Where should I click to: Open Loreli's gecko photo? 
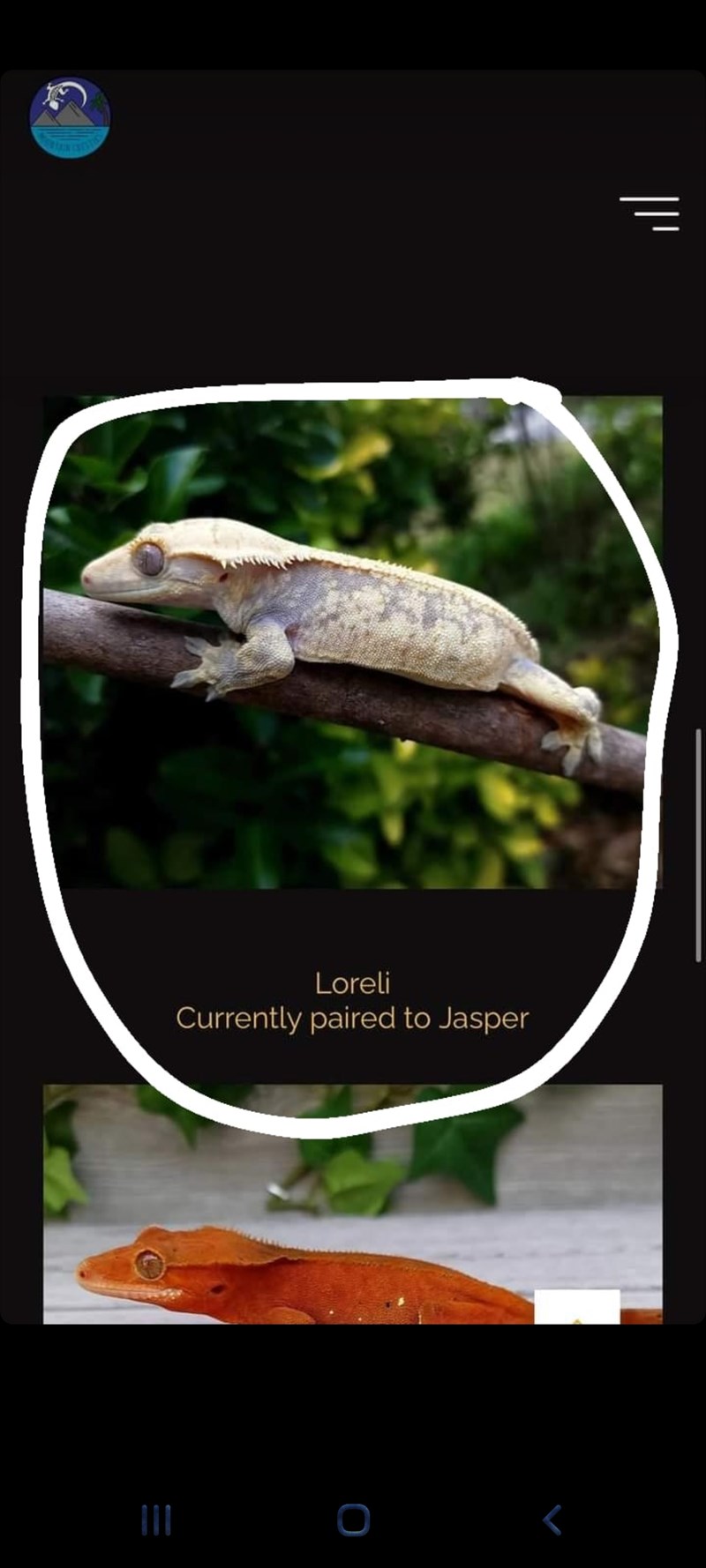[x=351, y=642]
